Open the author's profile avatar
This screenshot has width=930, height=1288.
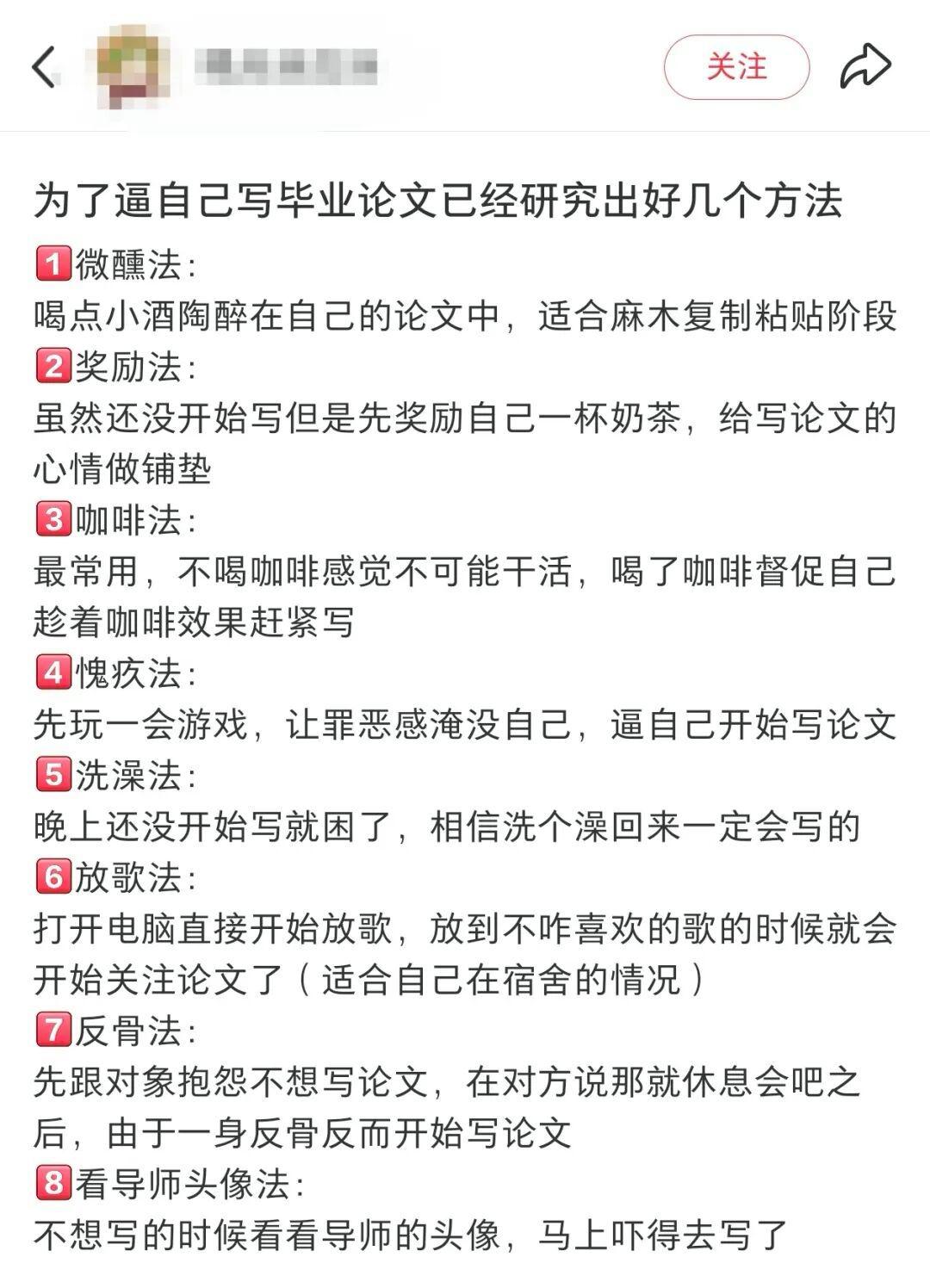(x=132, y=67)
